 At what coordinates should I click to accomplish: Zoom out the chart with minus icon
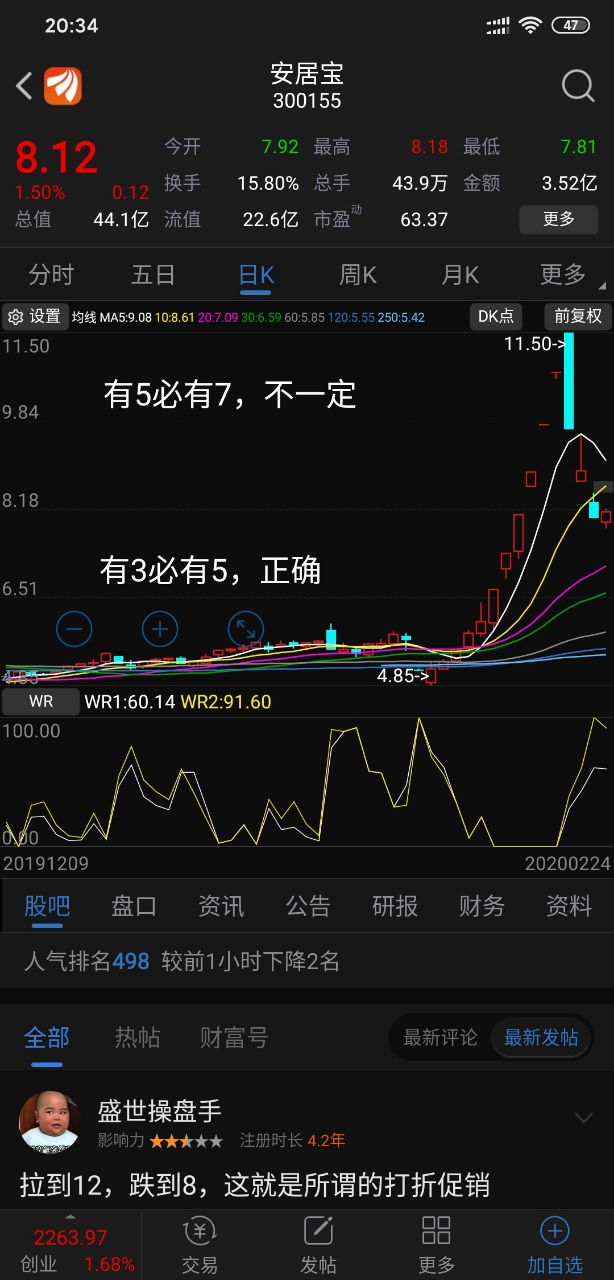click(75, 629)
